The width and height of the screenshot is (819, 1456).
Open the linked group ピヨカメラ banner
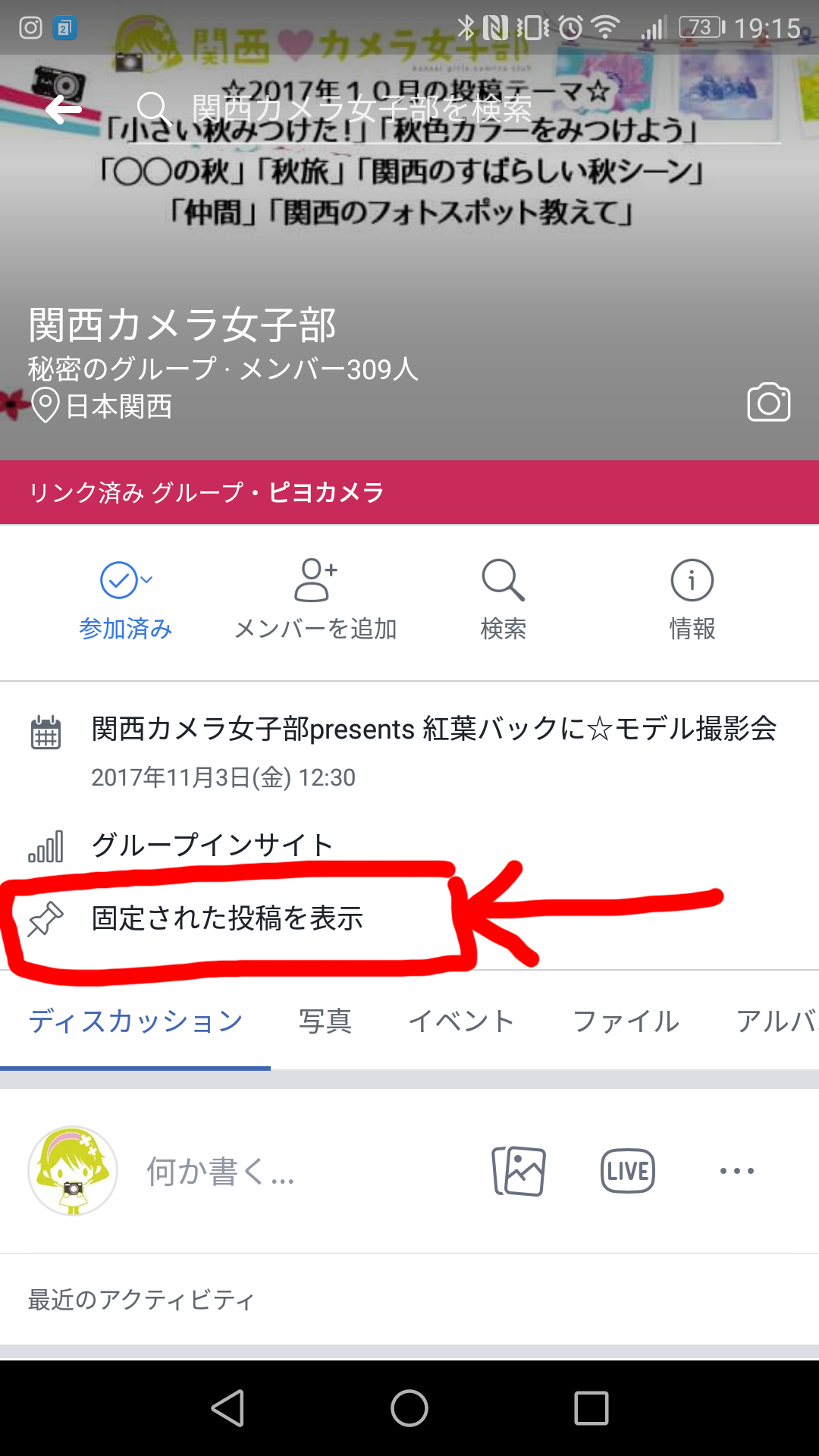(x=409, y=492)
